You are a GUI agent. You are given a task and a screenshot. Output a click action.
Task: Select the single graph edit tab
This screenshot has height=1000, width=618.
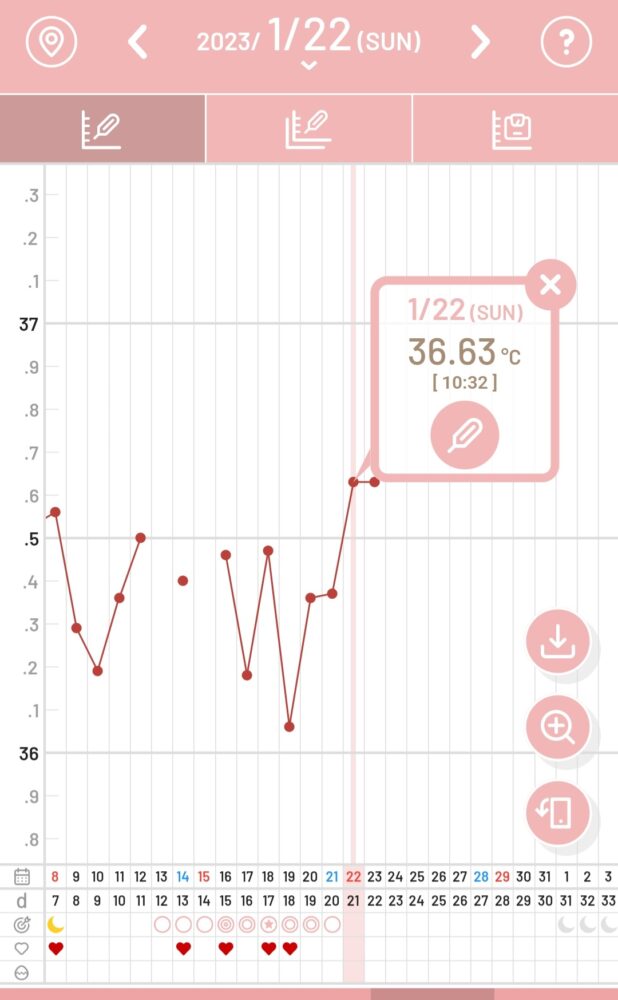click(102, 128)
